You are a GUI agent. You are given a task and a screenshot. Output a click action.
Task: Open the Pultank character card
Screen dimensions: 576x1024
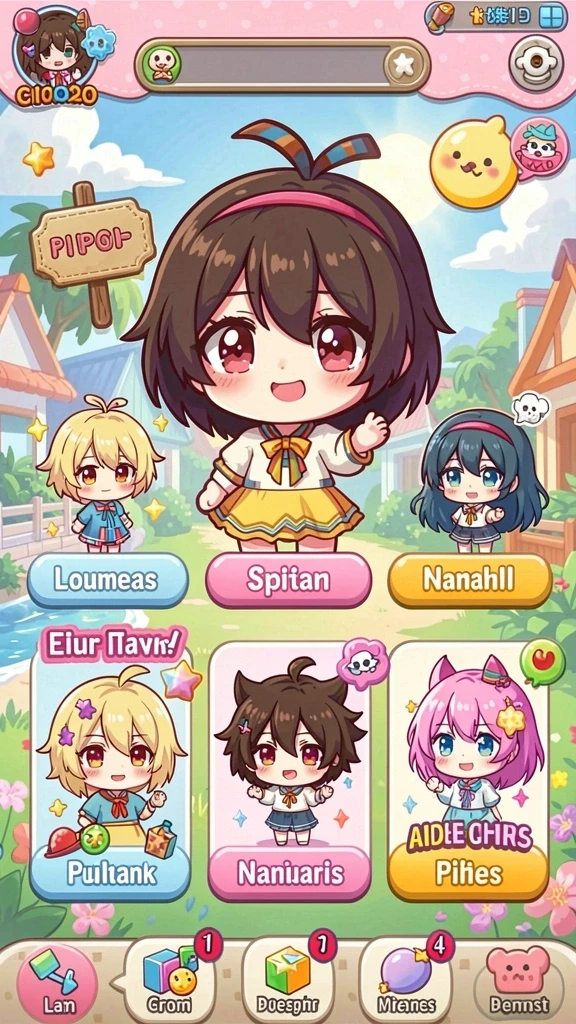point(110,771)
